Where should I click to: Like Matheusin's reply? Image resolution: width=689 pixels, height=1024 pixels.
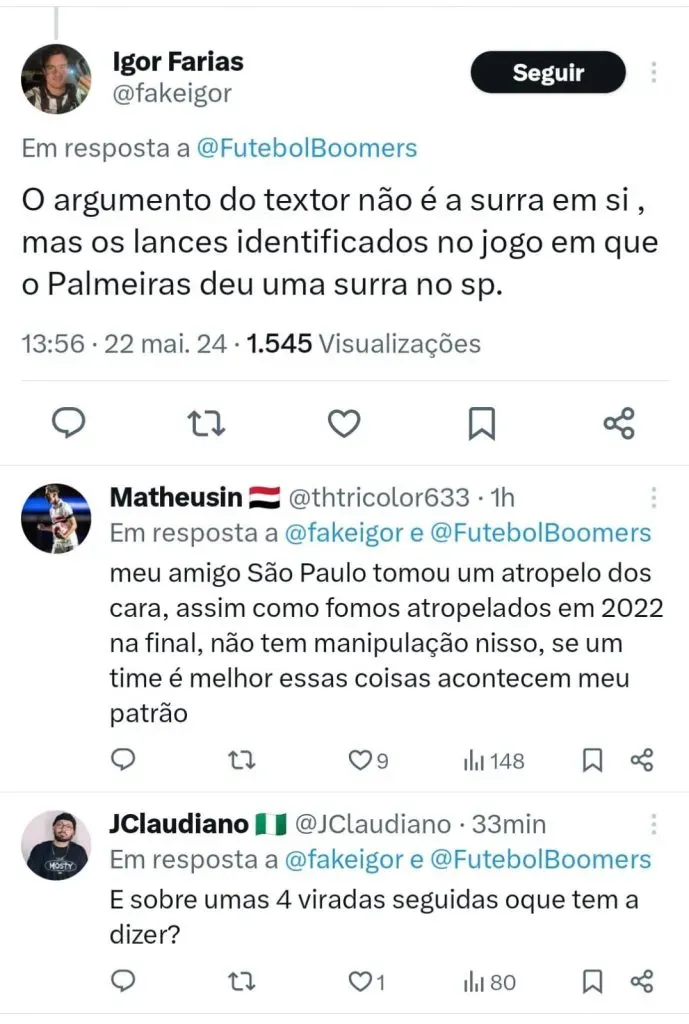(x=359, y=761)
